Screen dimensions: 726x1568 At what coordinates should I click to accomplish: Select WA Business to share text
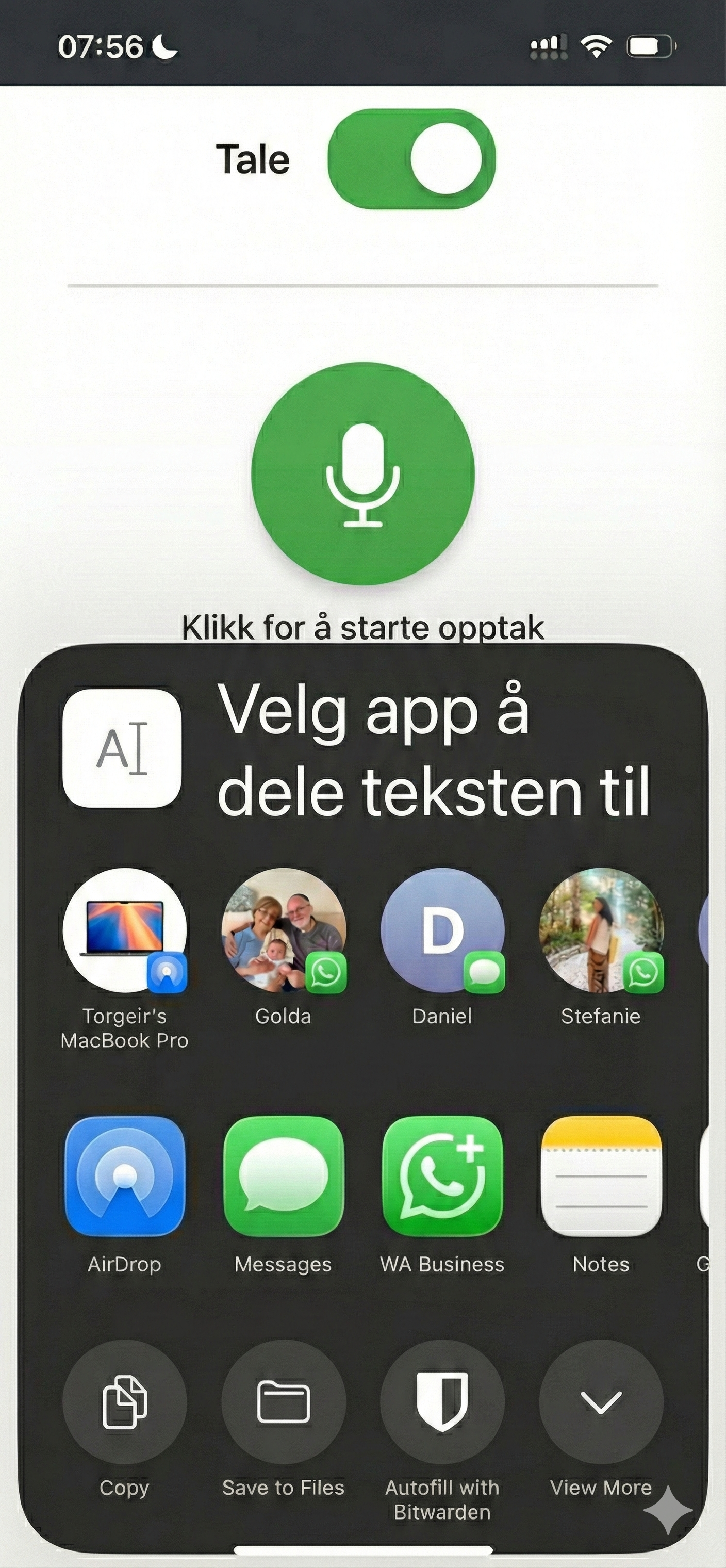pos(442,1176)
